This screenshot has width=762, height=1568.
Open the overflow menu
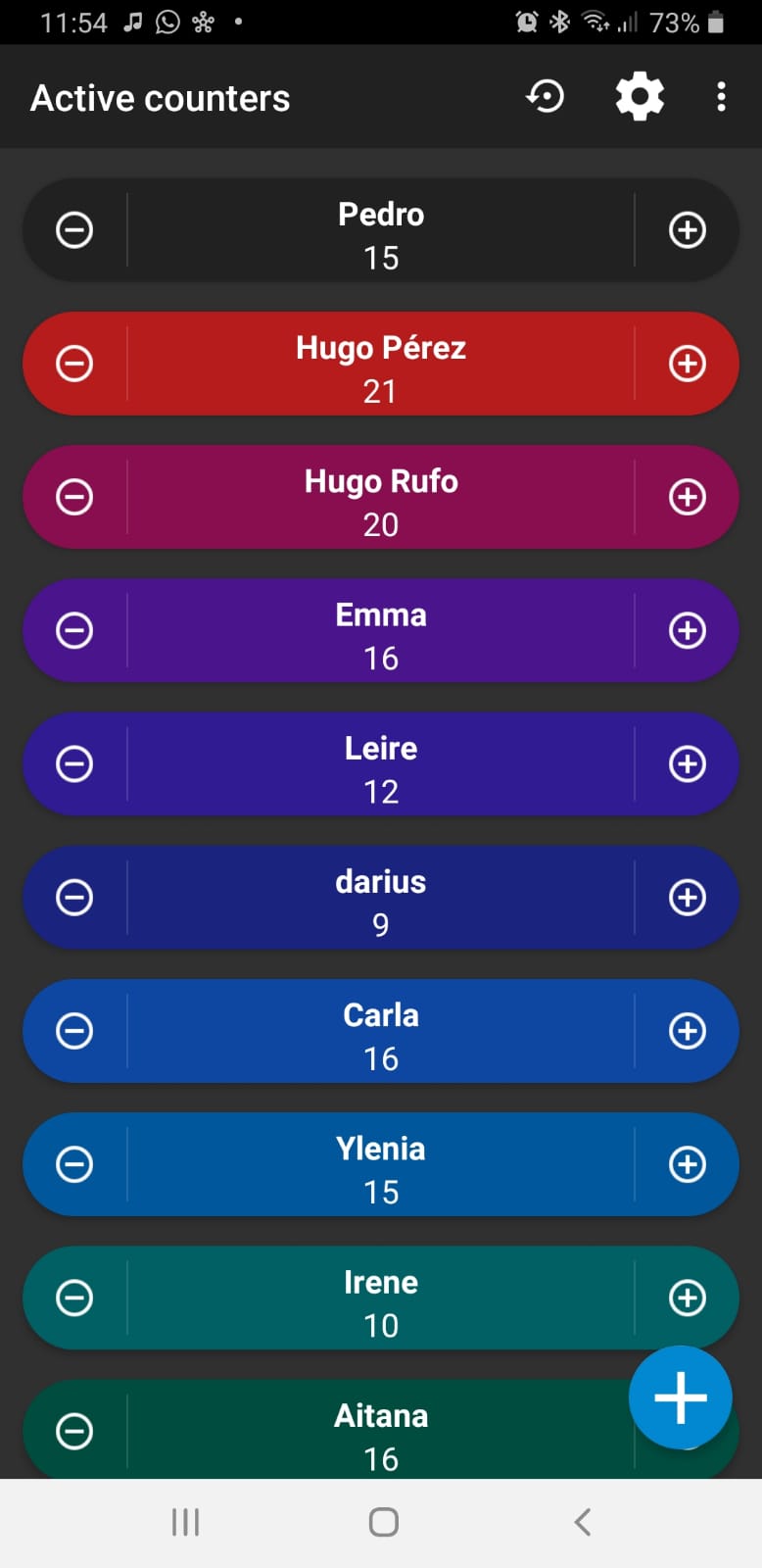(x=721, y=97)
